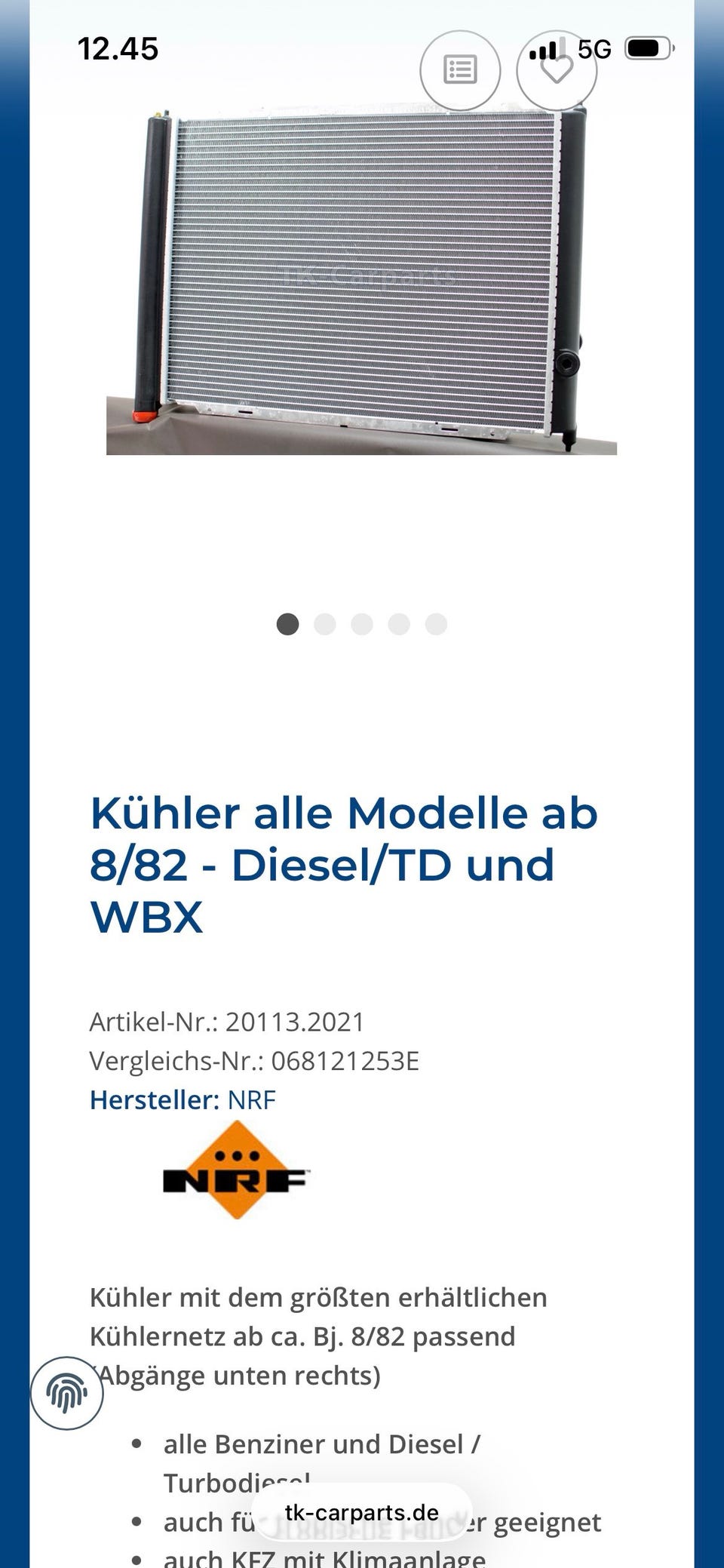Open the wishlist heart icon
This screenshot has width=724, height=1568.
[x=559, y=69]
